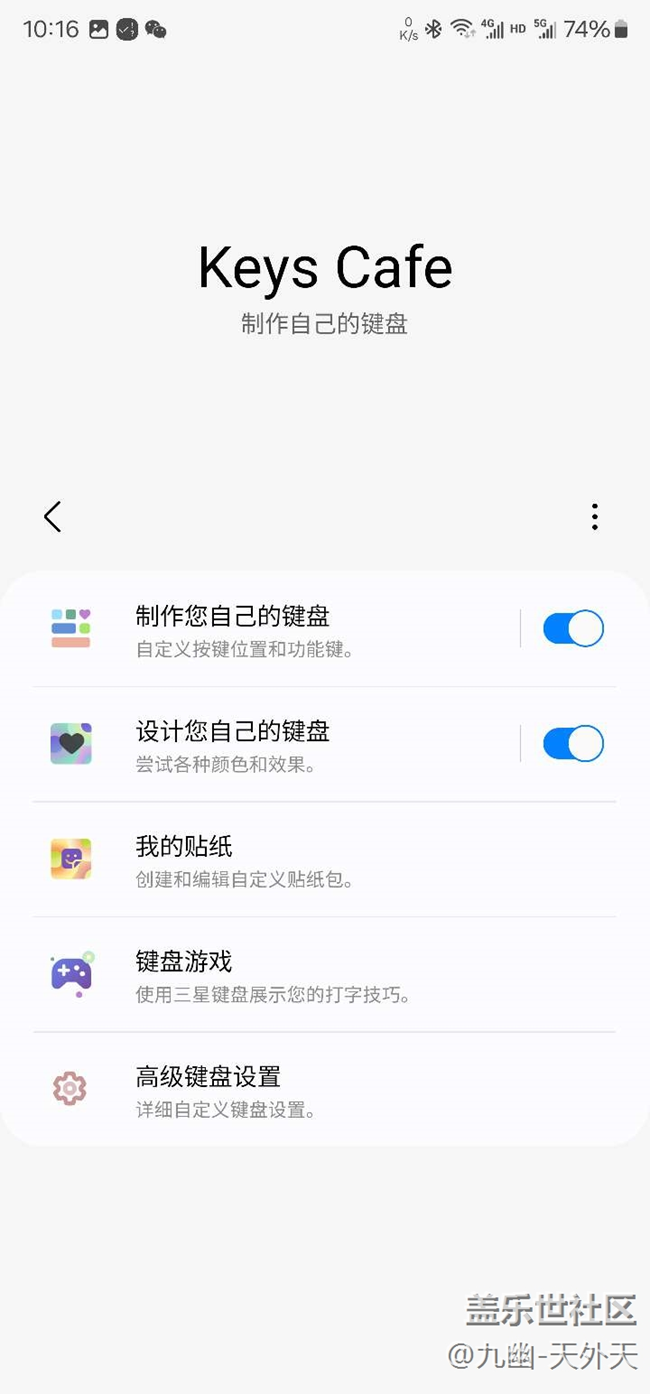Go back using the back arrow
This screenshot has height=1394, width=650.
click(53, 516)
